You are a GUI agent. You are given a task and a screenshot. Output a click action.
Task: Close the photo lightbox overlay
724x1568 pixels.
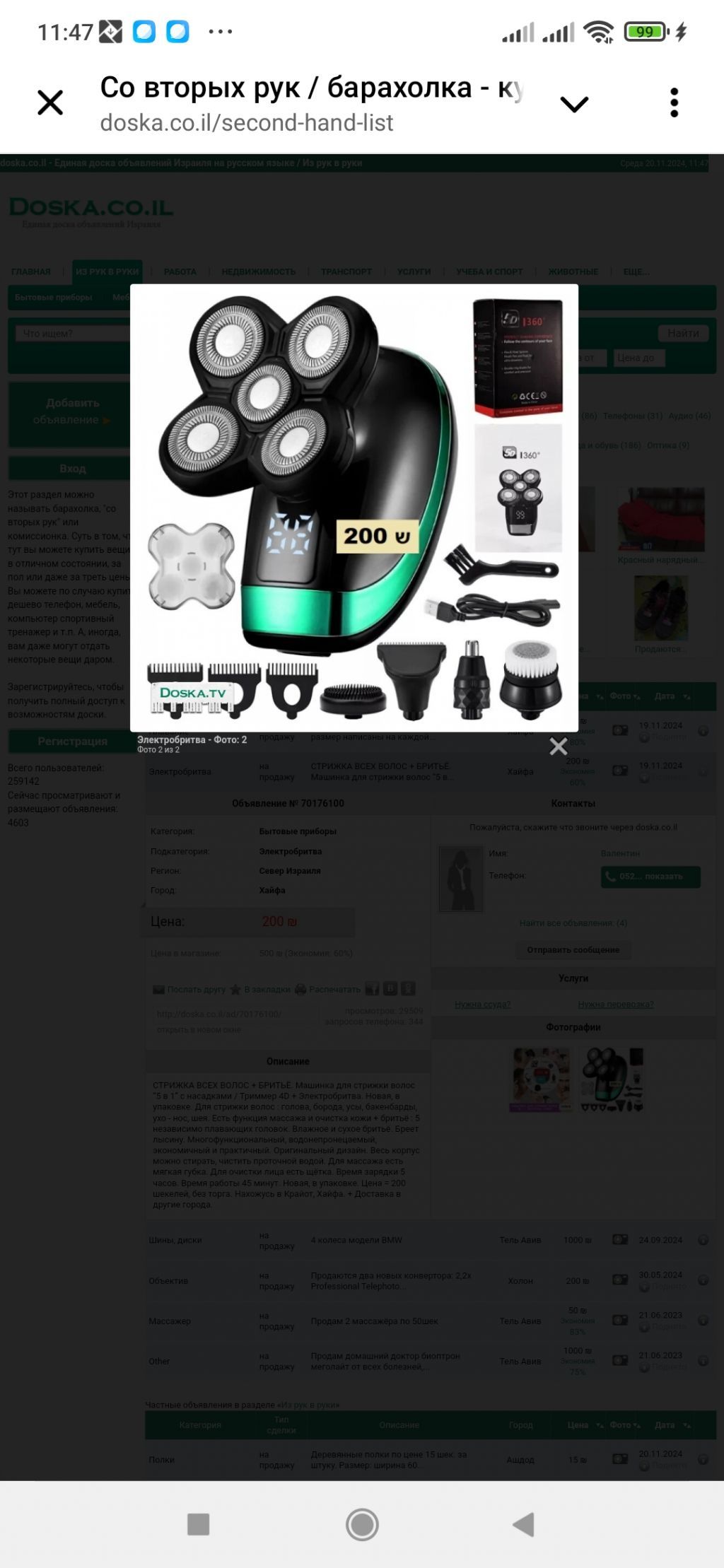coord(558,746)
